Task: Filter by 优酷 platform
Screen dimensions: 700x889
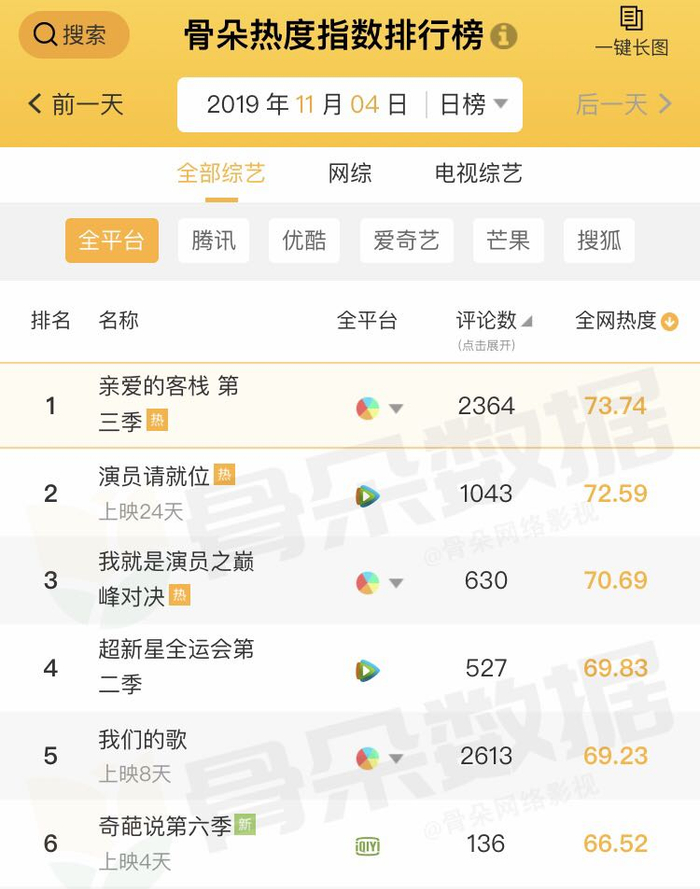Action: (304, 241)
